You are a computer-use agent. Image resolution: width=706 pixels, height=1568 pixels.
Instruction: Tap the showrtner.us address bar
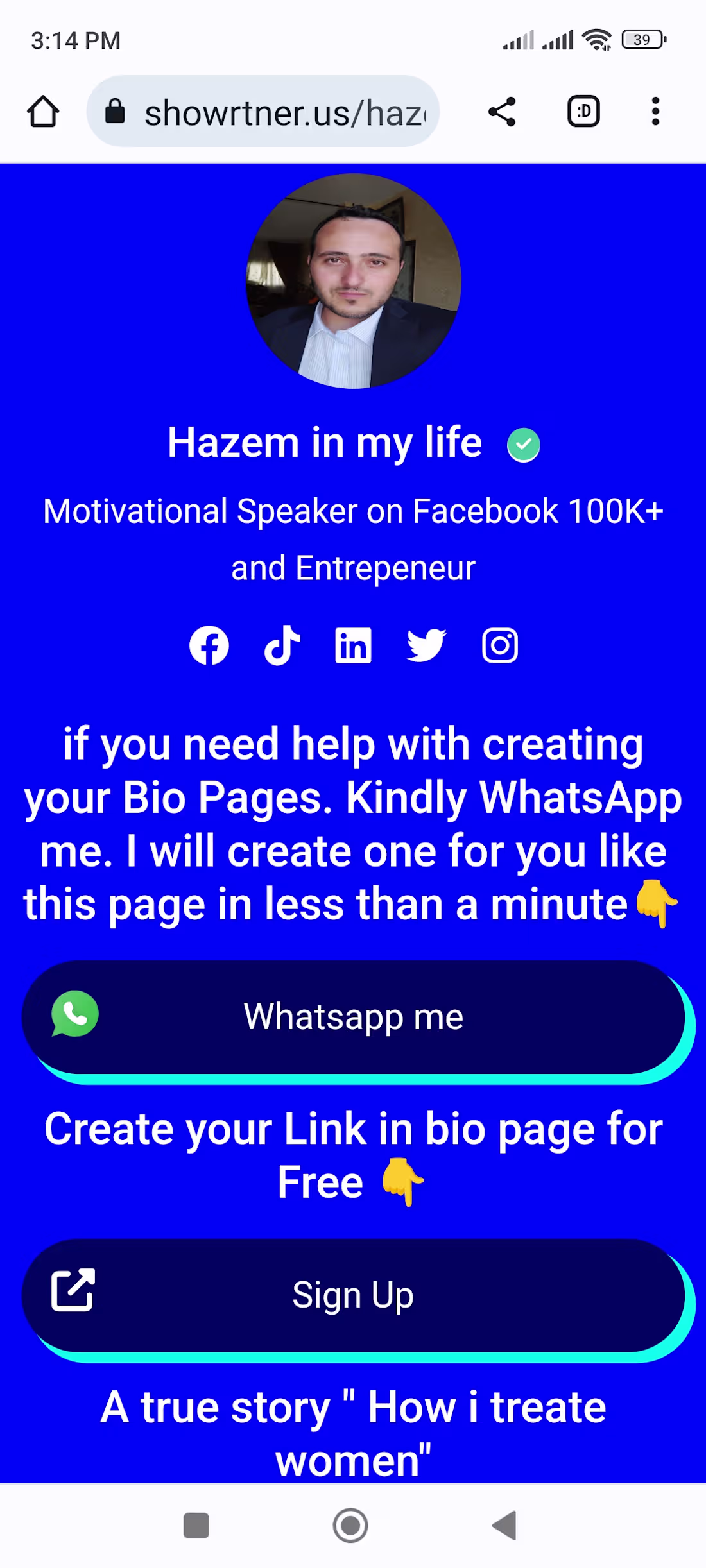tap(263, 112)
